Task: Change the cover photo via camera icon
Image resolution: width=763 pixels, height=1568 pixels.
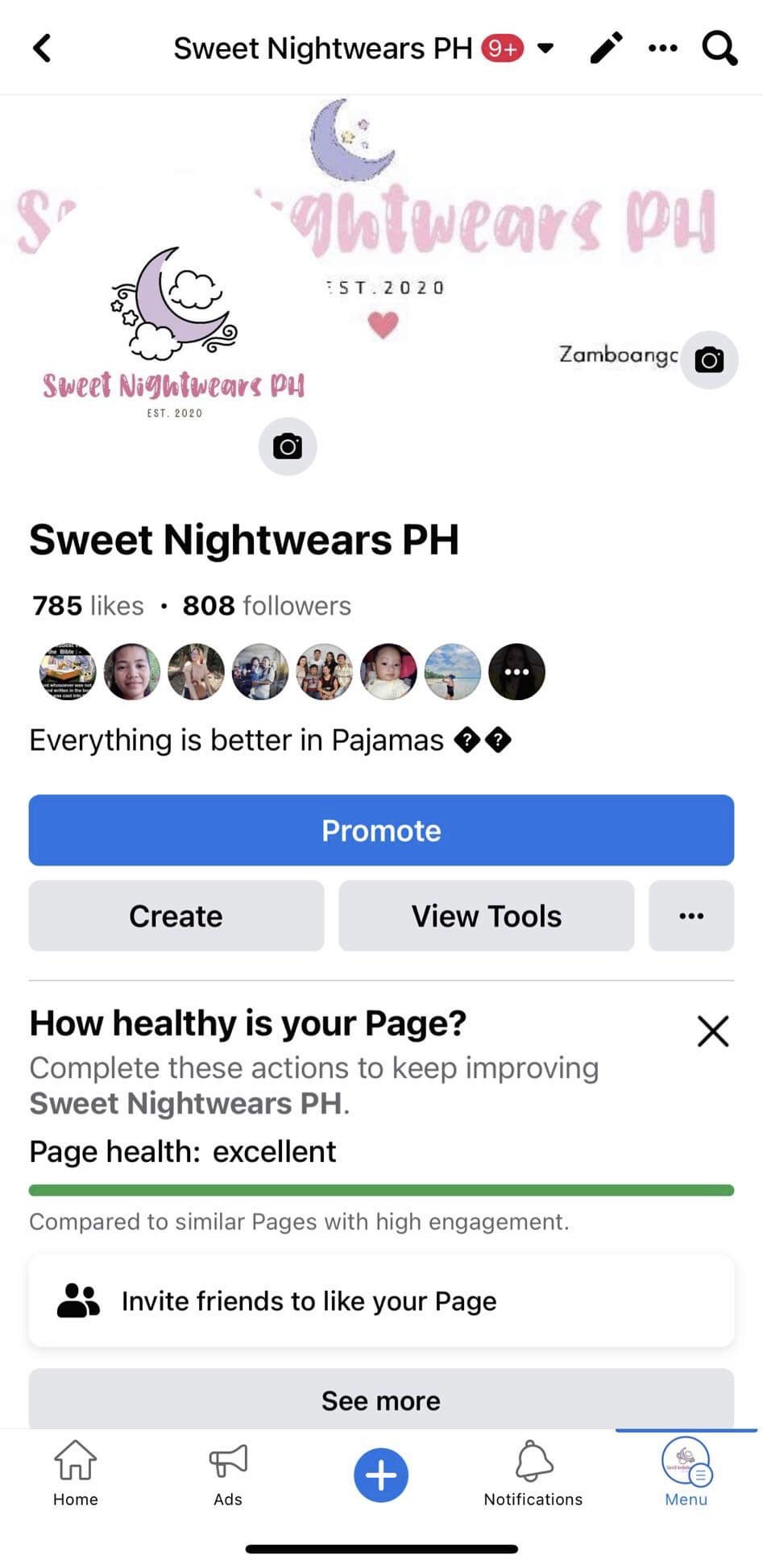Action: 709,360
